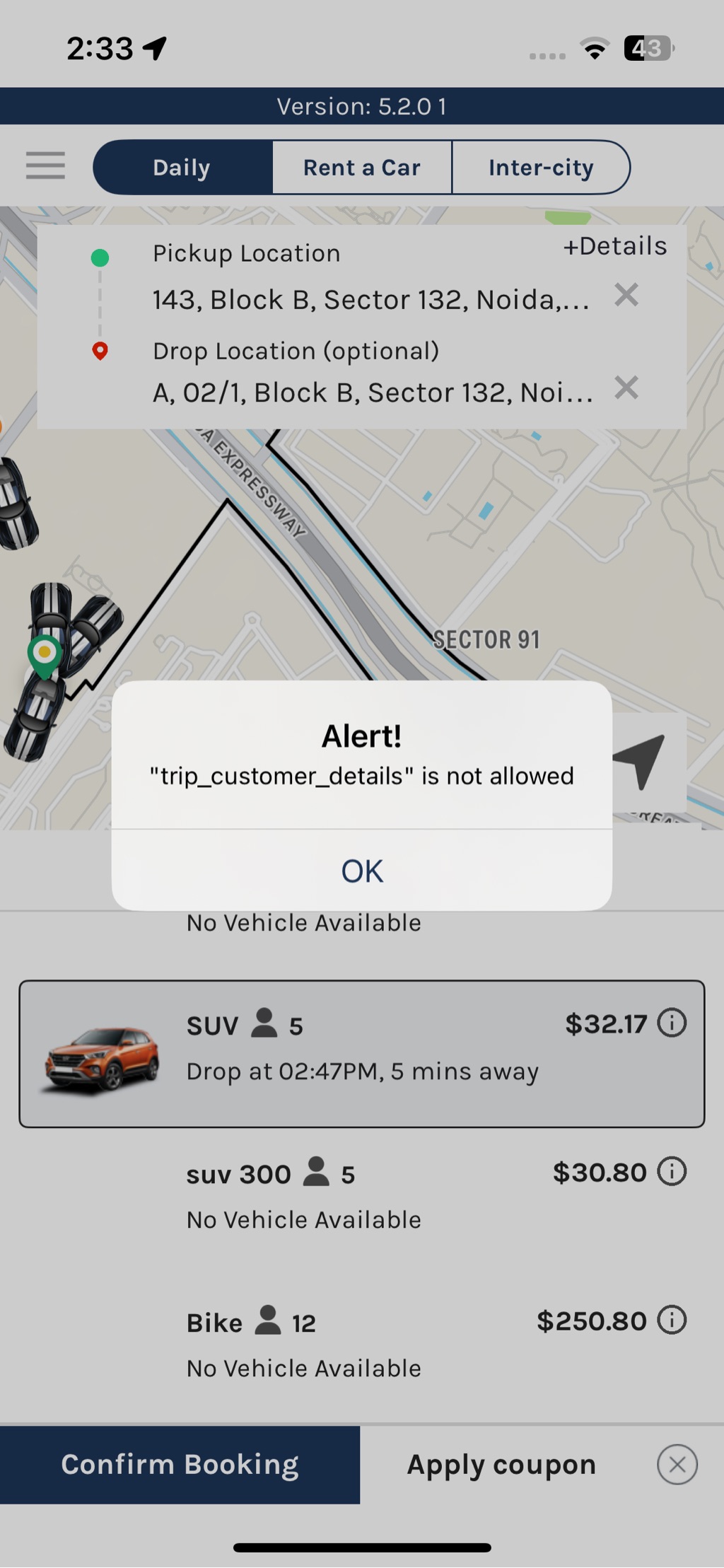View fare info for SUV $32.17

pyautogui.click(x=672, y=1023)
